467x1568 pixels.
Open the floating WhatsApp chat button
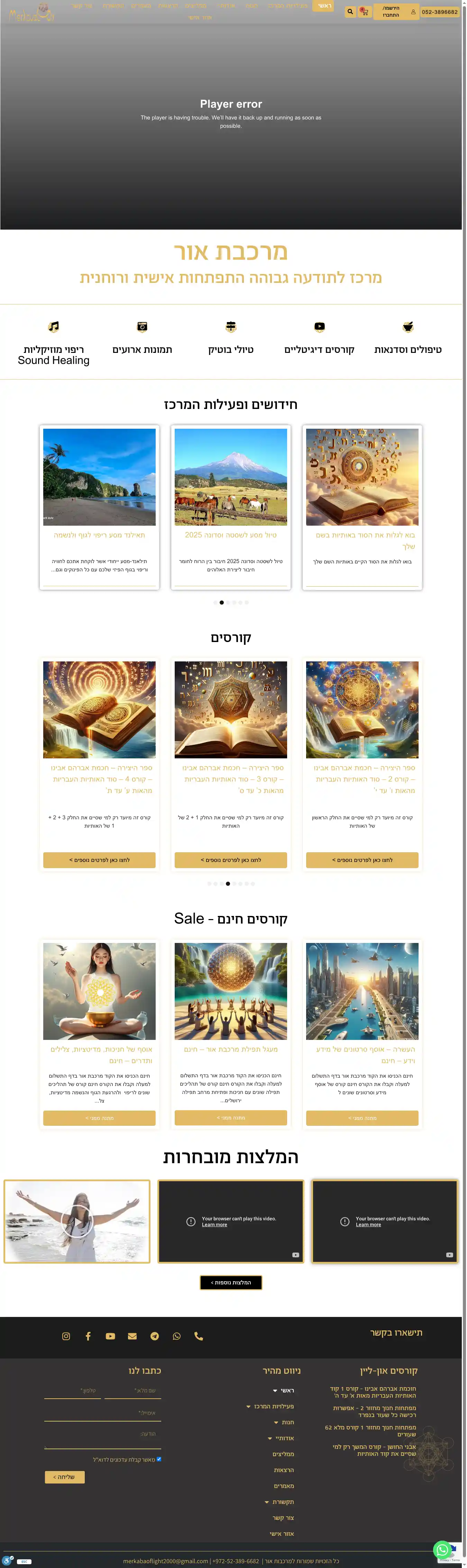(x=442, y=1550)
